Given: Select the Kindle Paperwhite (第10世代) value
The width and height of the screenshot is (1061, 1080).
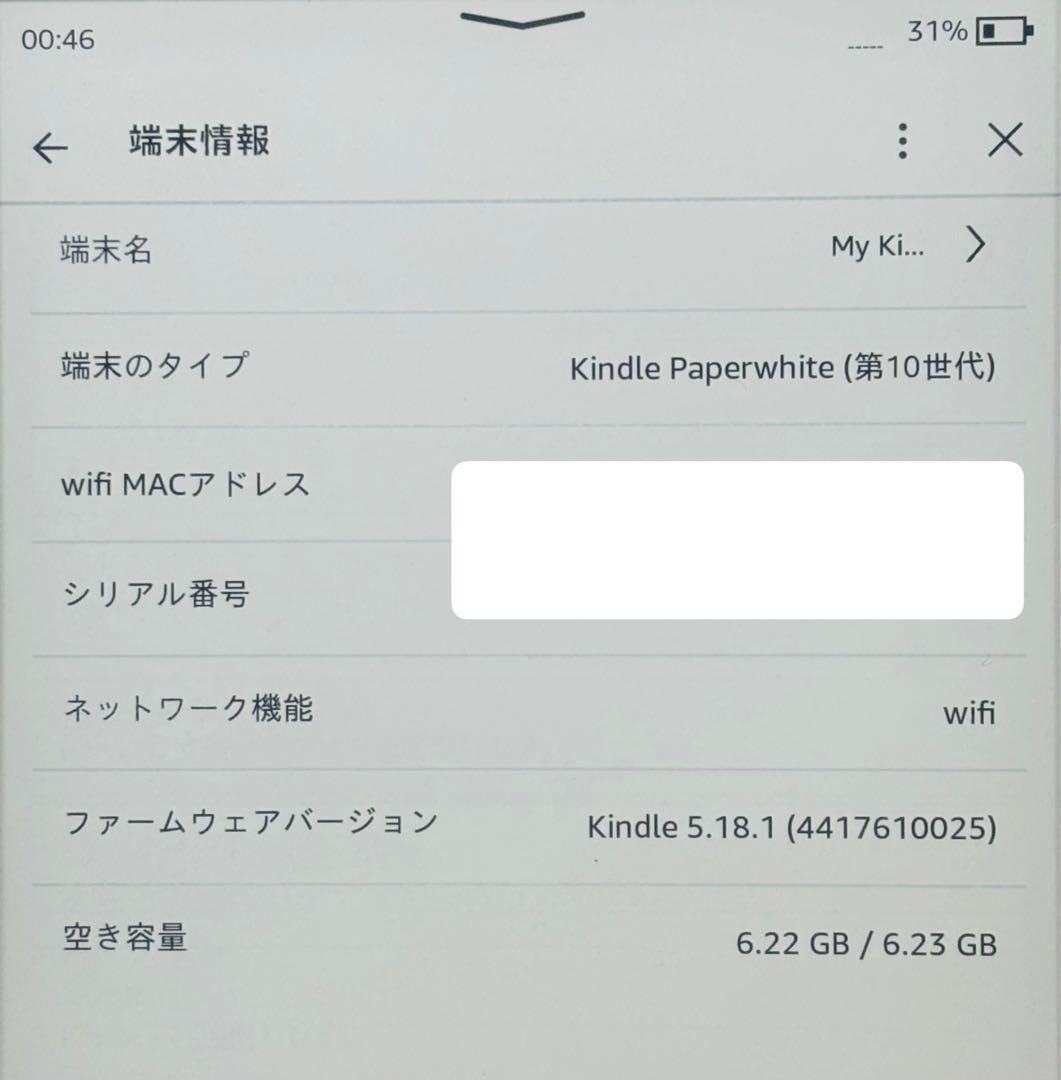Looking at the screenshot, I should click(782, 368).
